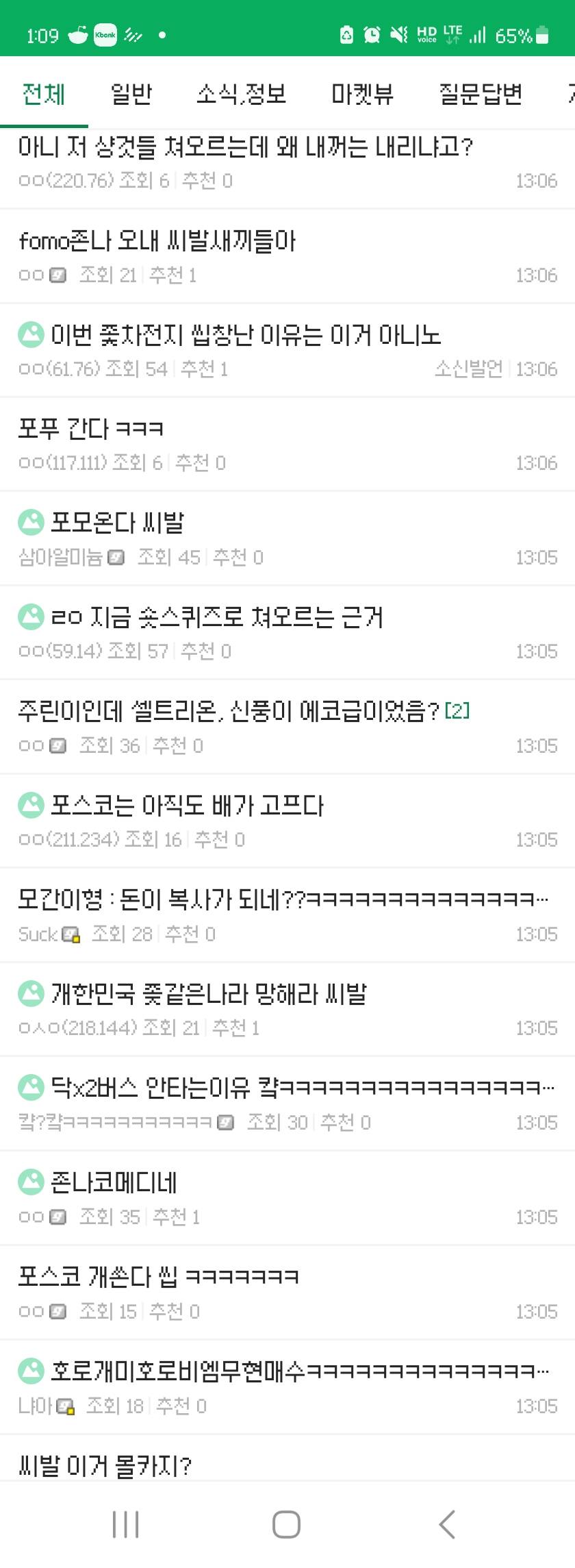Open the 마켓뷰 tab
575x1568 pixels.
[362, 94]
